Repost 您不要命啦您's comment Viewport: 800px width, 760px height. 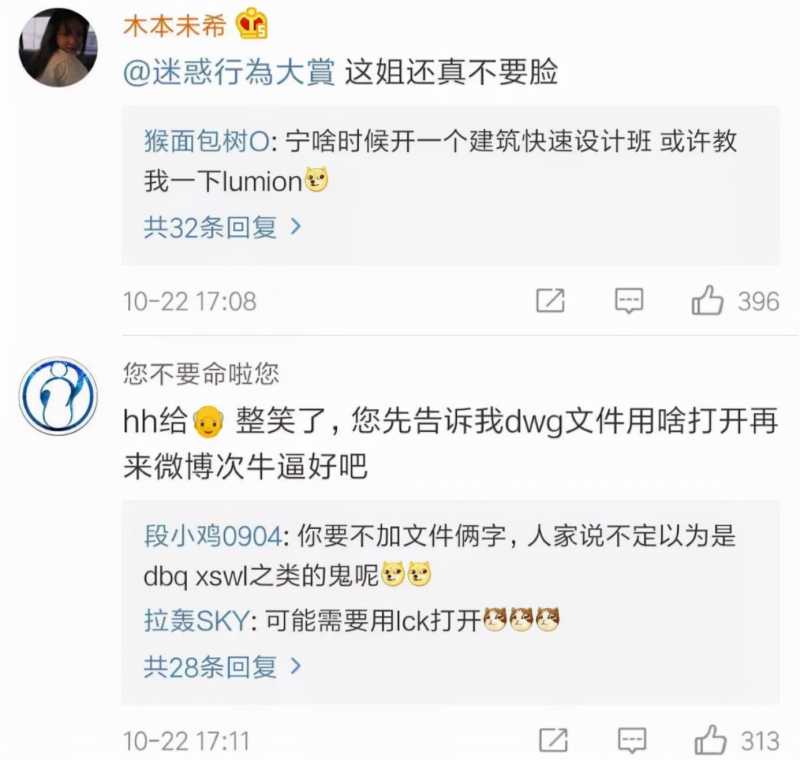[x=550, y=741]
